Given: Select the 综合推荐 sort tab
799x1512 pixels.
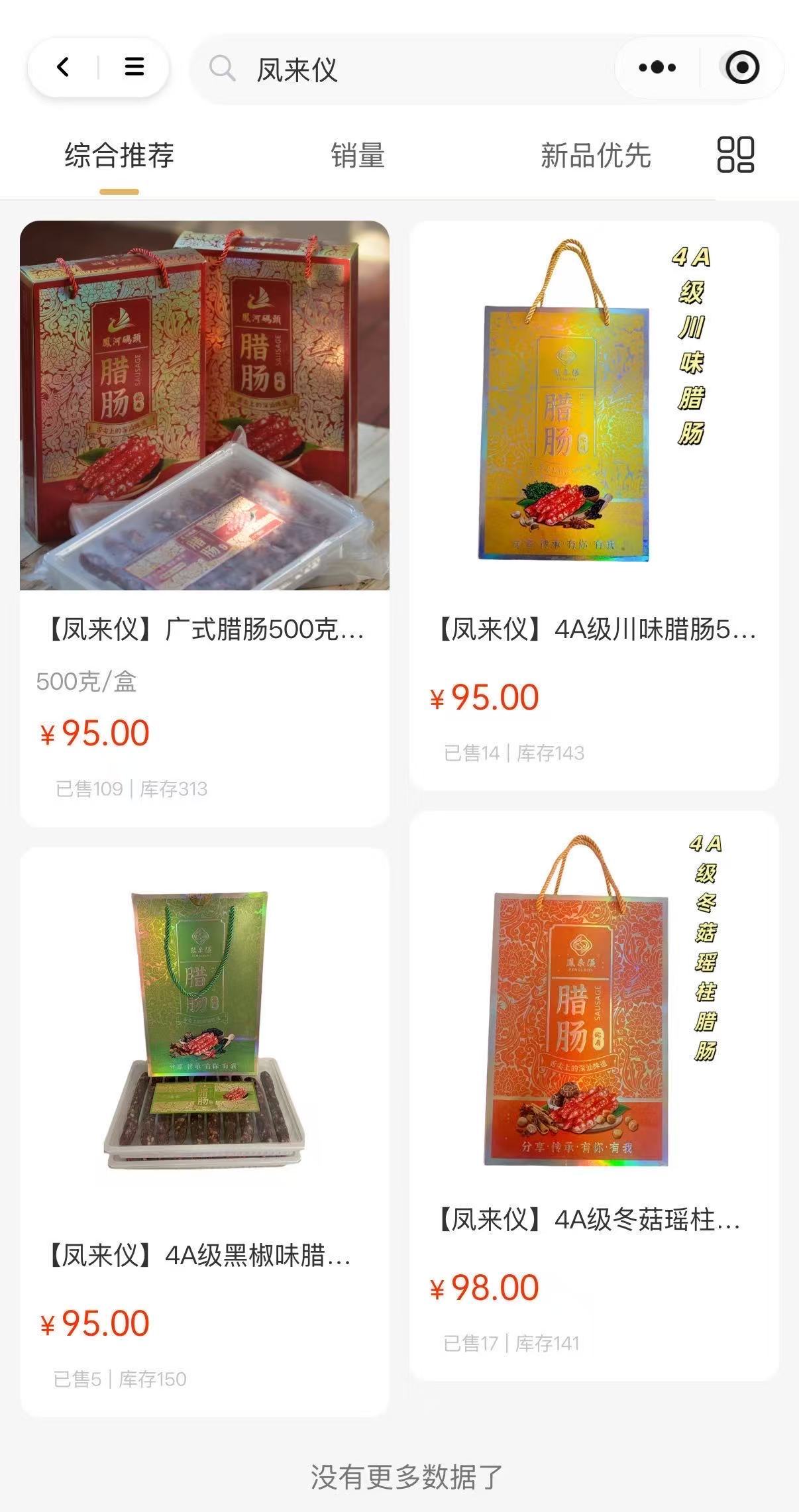Looking at the screenshot, I should click(x=119, y=156).
